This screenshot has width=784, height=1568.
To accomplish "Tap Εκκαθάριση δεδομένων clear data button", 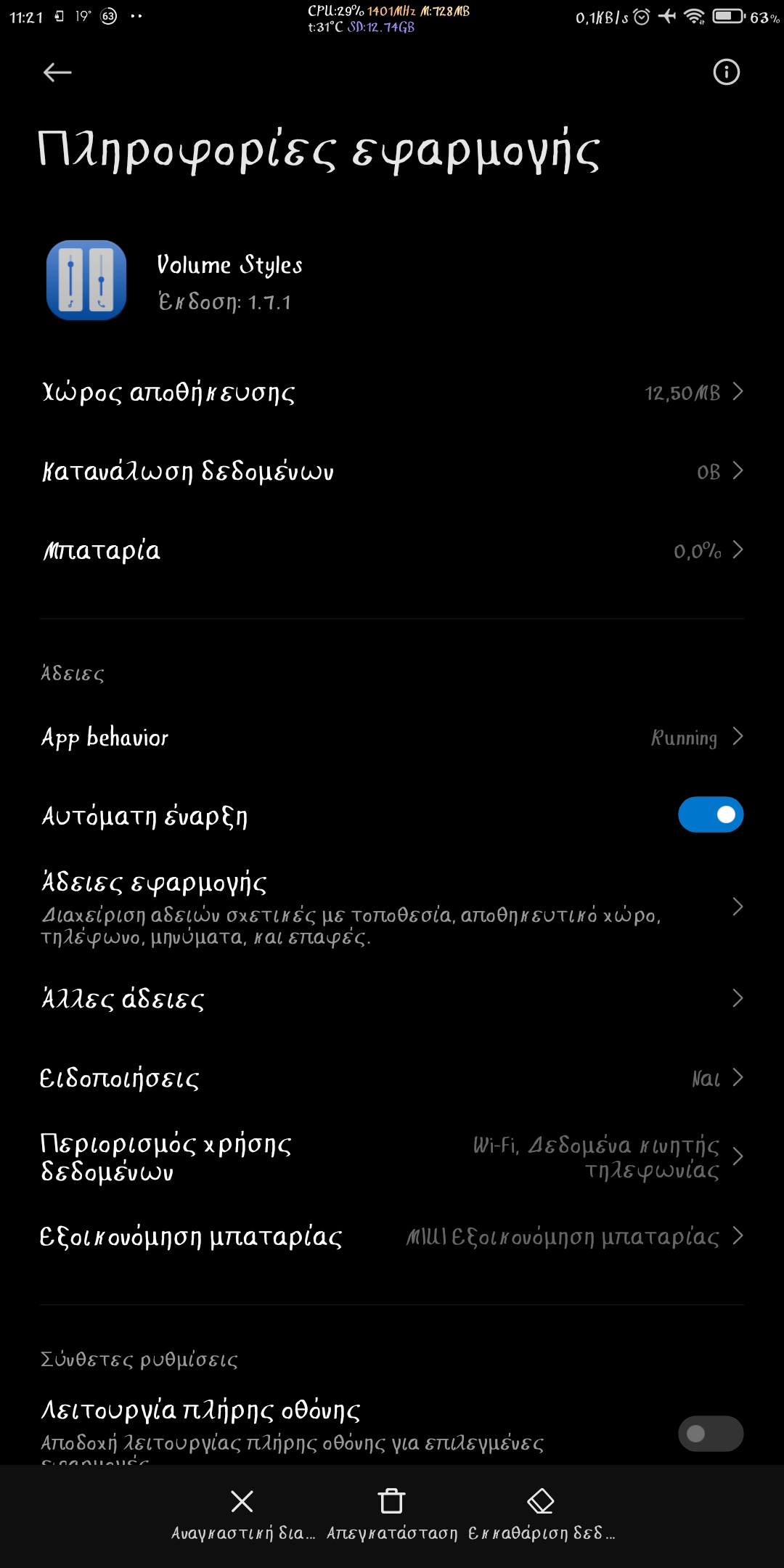I will click(x=541, y=1514).
